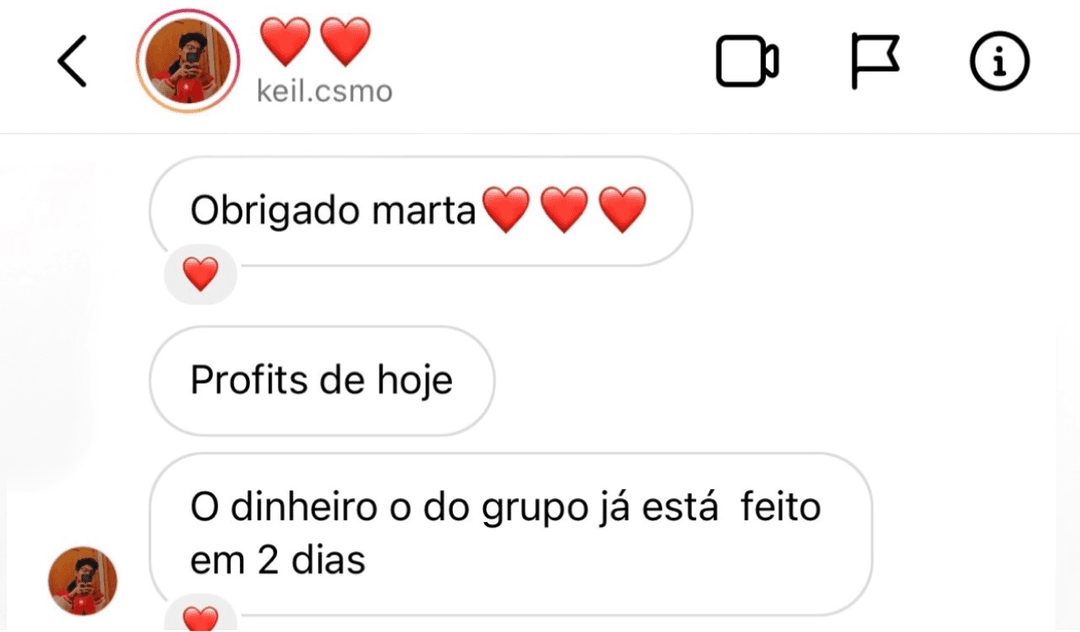
Task: Go back to the inbox
Action: point(72,62)
